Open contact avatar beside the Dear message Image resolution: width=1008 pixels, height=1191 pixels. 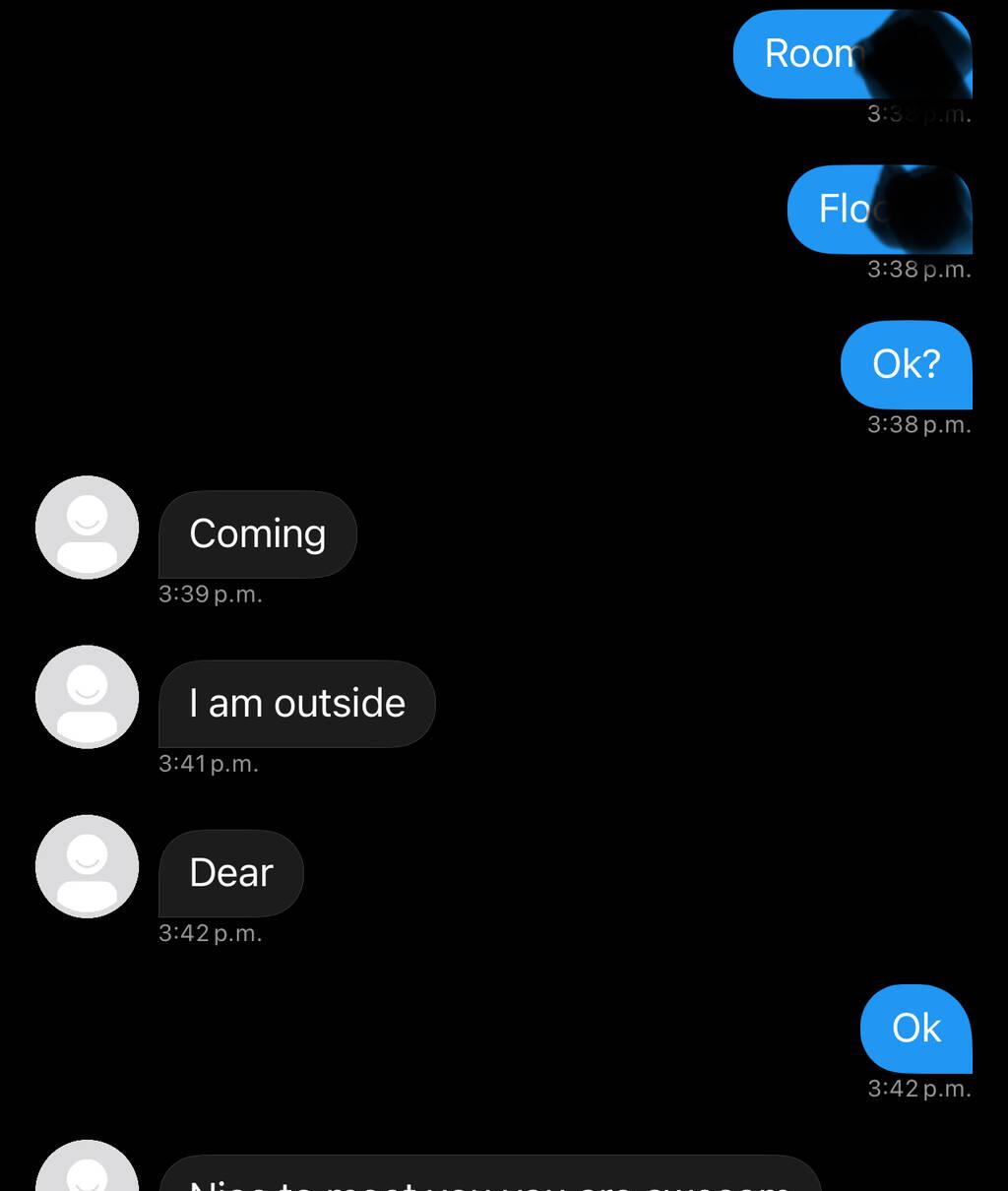[87, 866]
